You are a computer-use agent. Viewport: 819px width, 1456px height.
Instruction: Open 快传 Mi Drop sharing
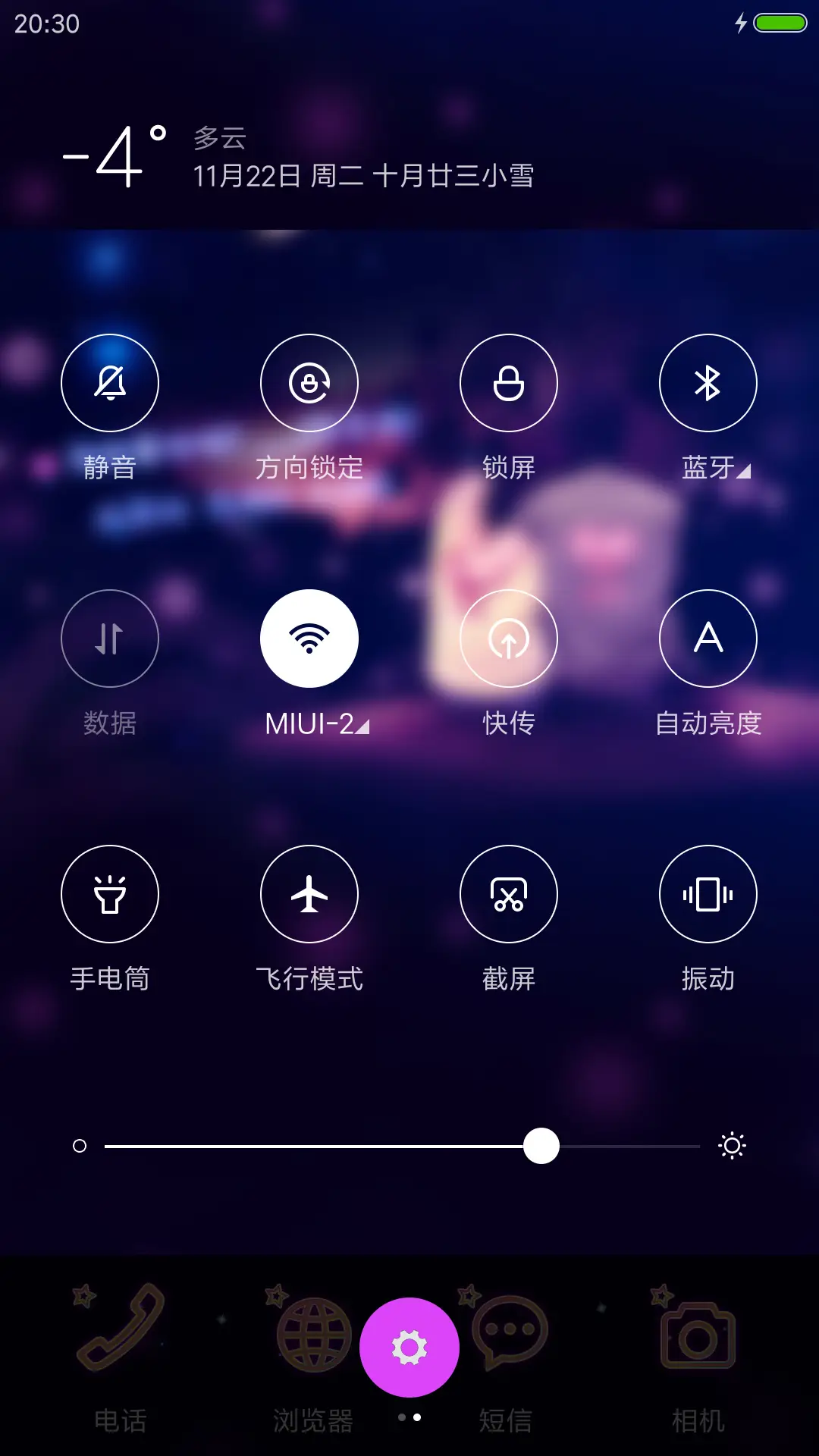click(509, 639)
